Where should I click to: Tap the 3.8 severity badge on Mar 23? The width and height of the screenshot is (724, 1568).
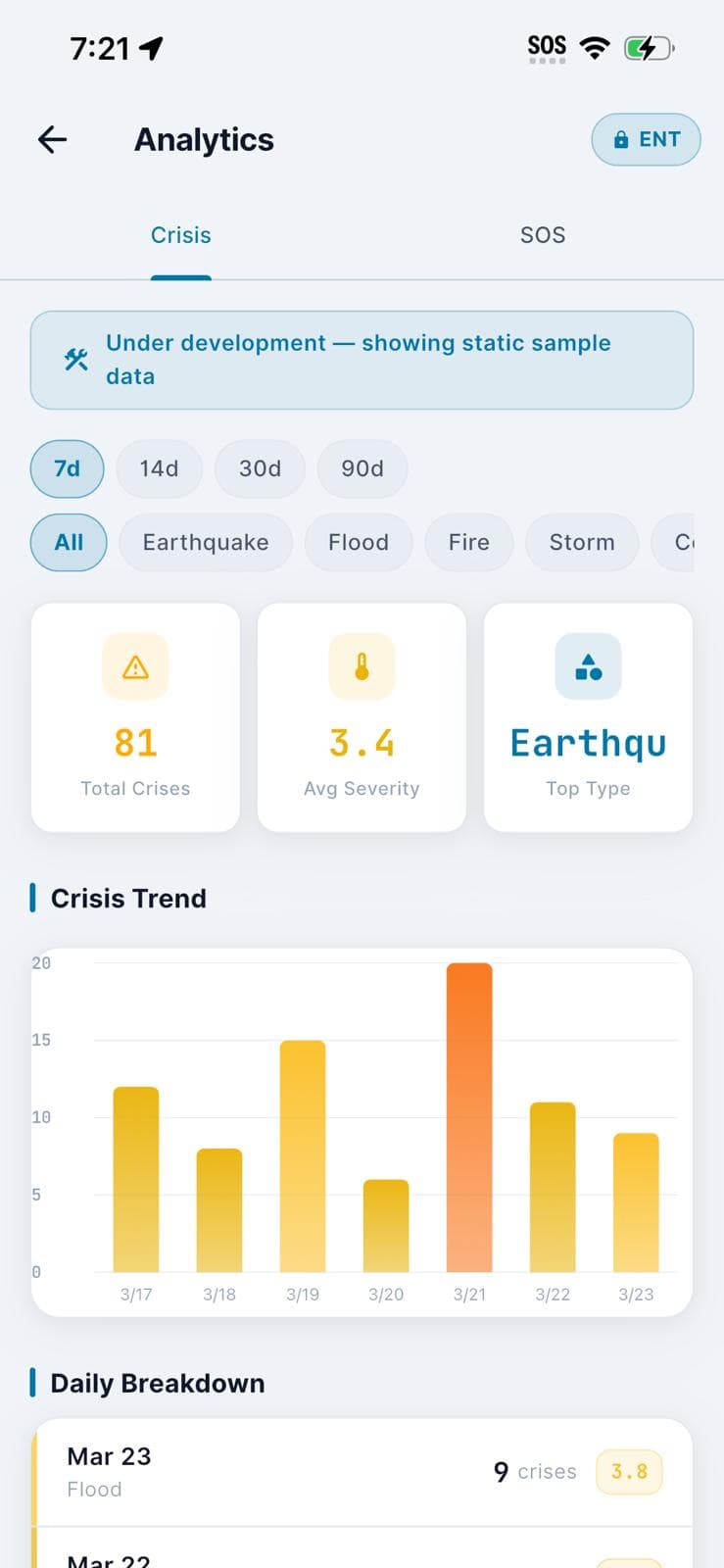(x=629, y=1471)
